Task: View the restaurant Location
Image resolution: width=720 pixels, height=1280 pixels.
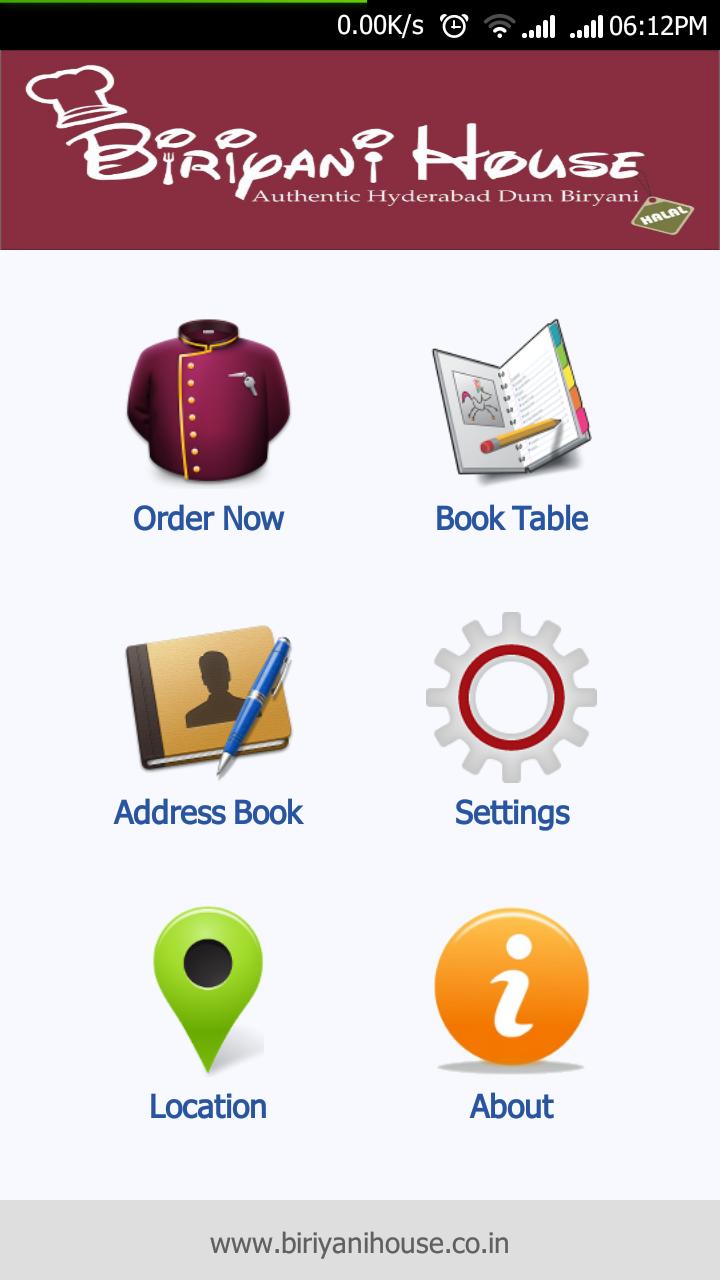Action: [x=208, y=1015]
